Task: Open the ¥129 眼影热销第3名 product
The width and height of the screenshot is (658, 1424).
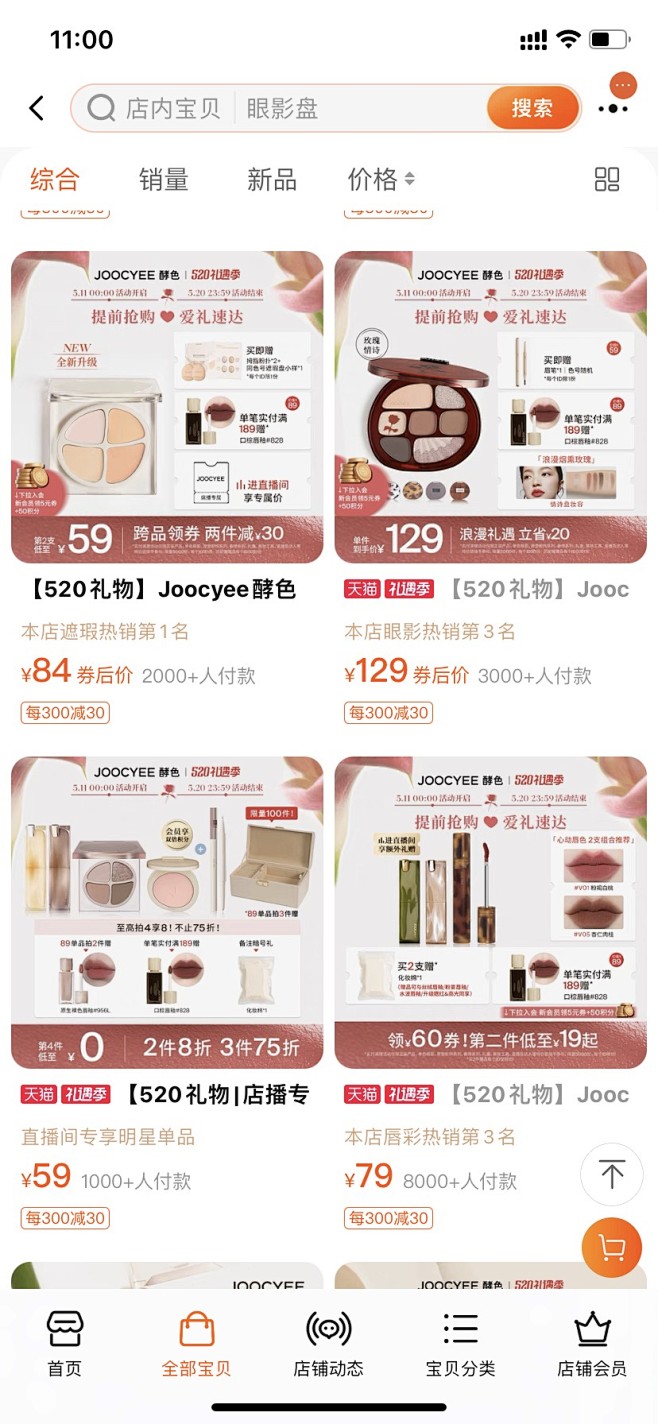Action: click(490, 407)
